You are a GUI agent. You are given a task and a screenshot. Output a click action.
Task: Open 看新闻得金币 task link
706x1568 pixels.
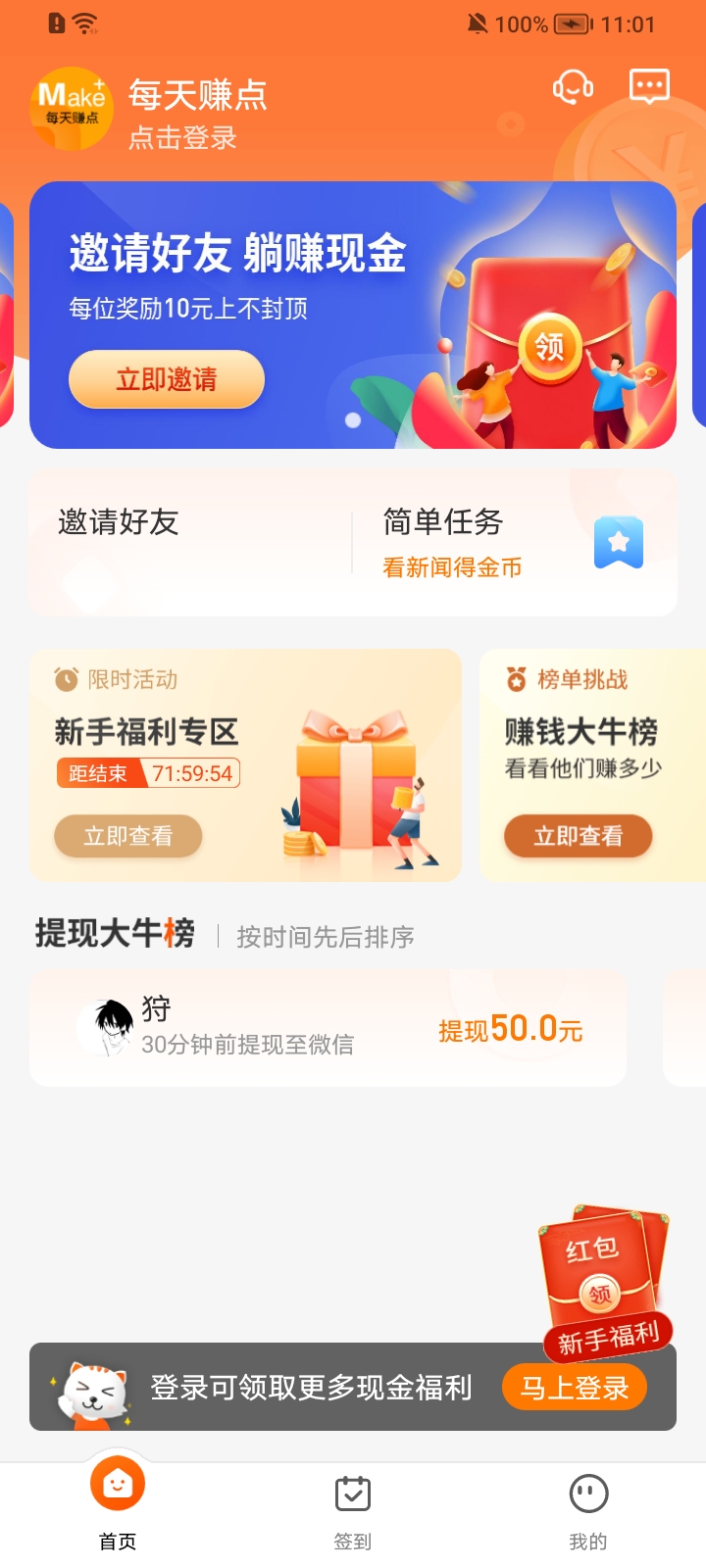[451, 566]
